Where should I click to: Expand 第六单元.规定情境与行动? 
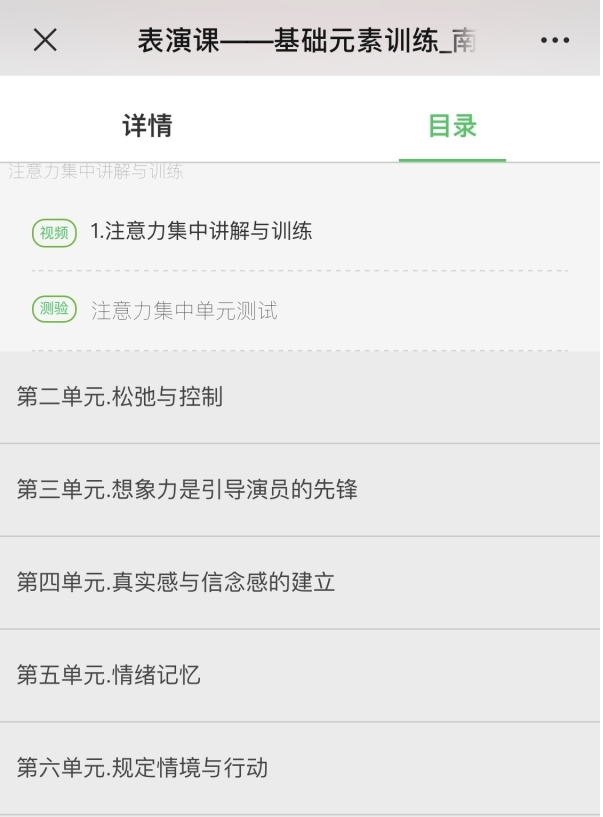[300, 768]
